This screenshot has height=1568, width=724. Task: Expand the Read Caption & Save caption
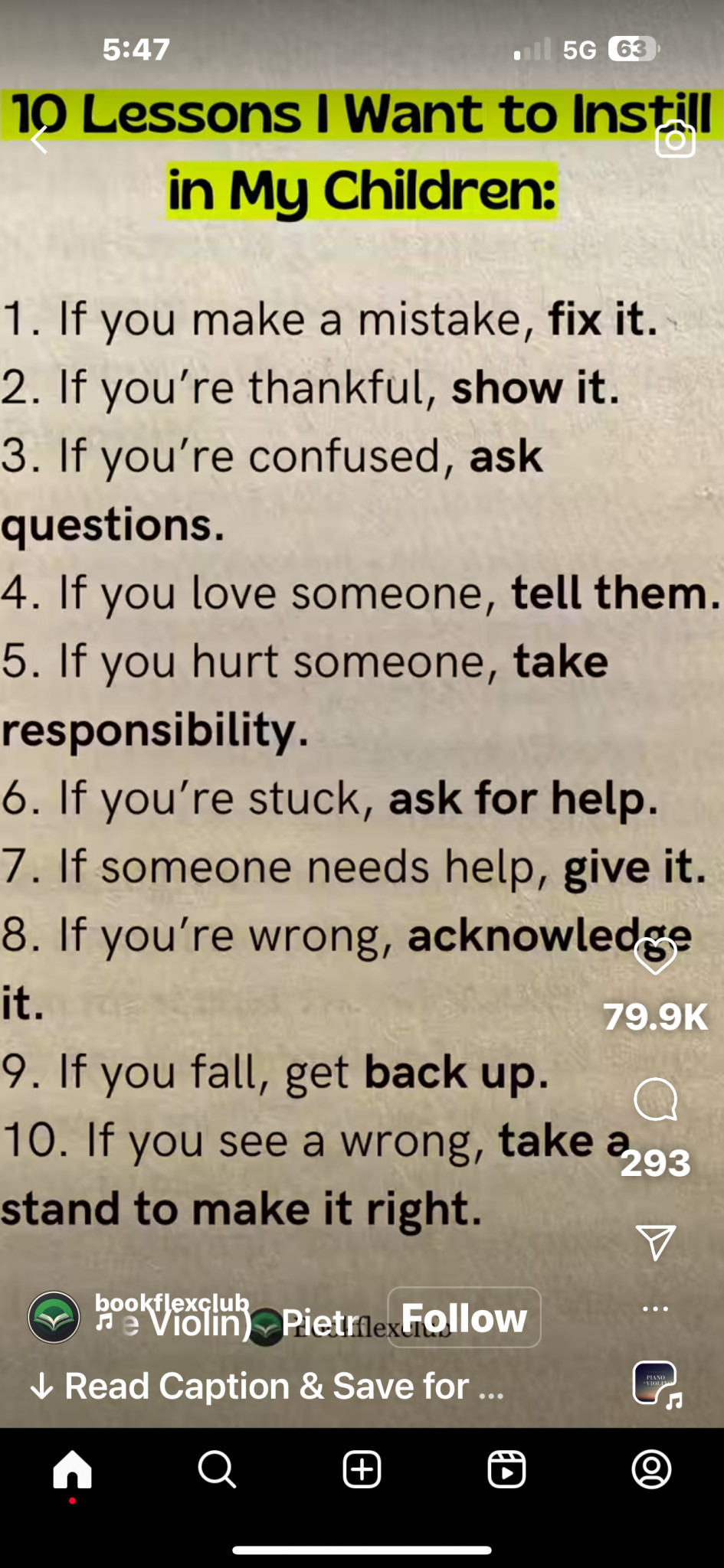coord(267,1387)
